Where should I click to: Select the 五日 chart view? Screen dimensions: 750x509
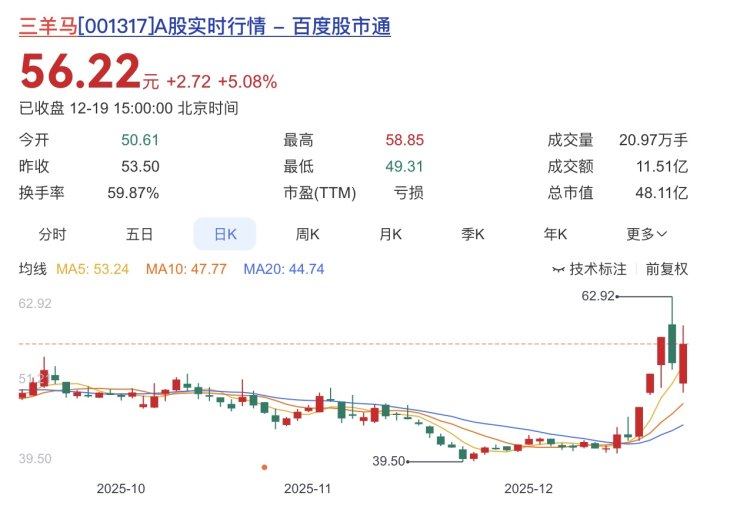pos(140,234)
